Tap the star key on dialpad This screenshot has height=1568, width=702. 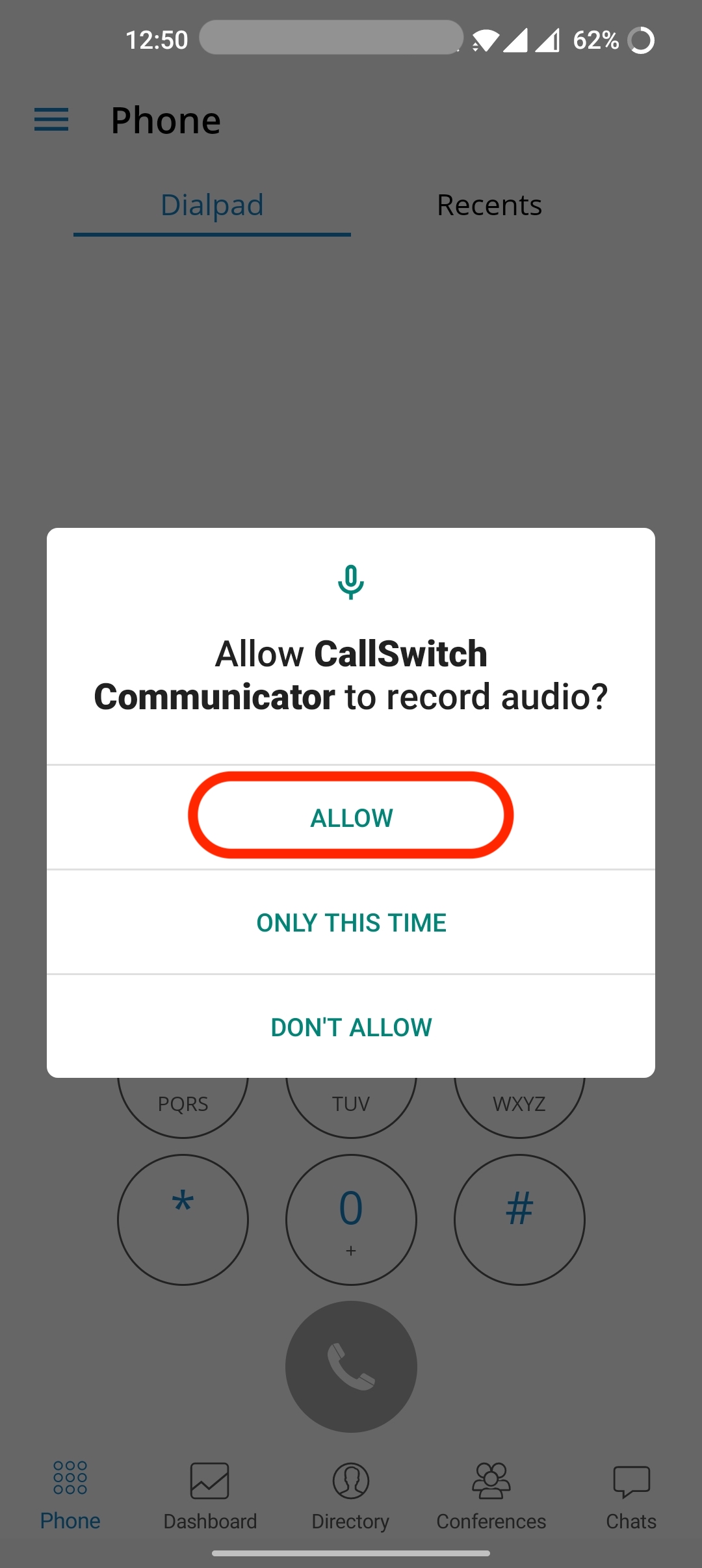pos(183,1220)
